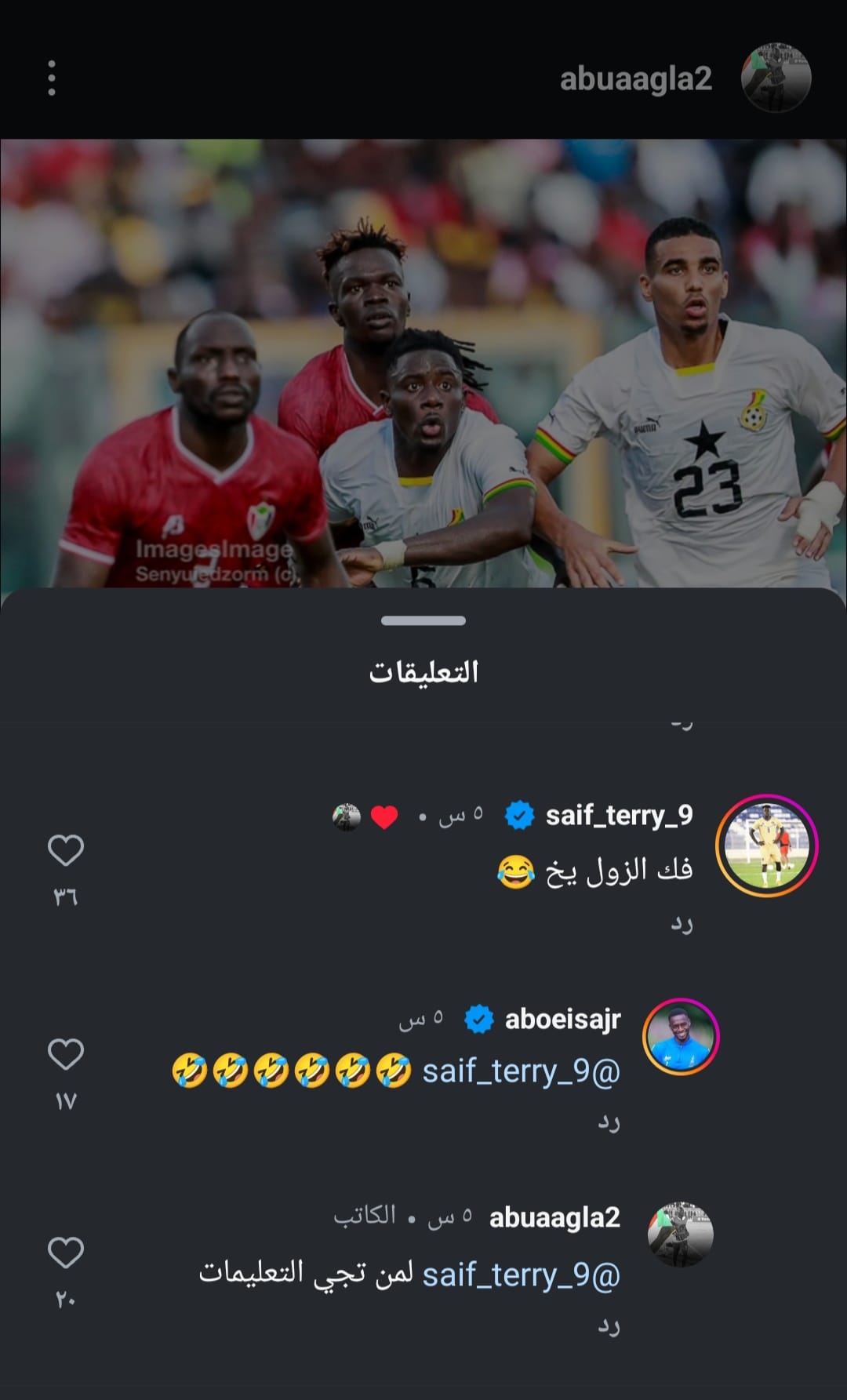This screenshot has height=1400, width=847.
Task: Tap @saif_terry_9 mention in abuaagla2's reply
Action: pyautogui.click(x=521, y=1275)
